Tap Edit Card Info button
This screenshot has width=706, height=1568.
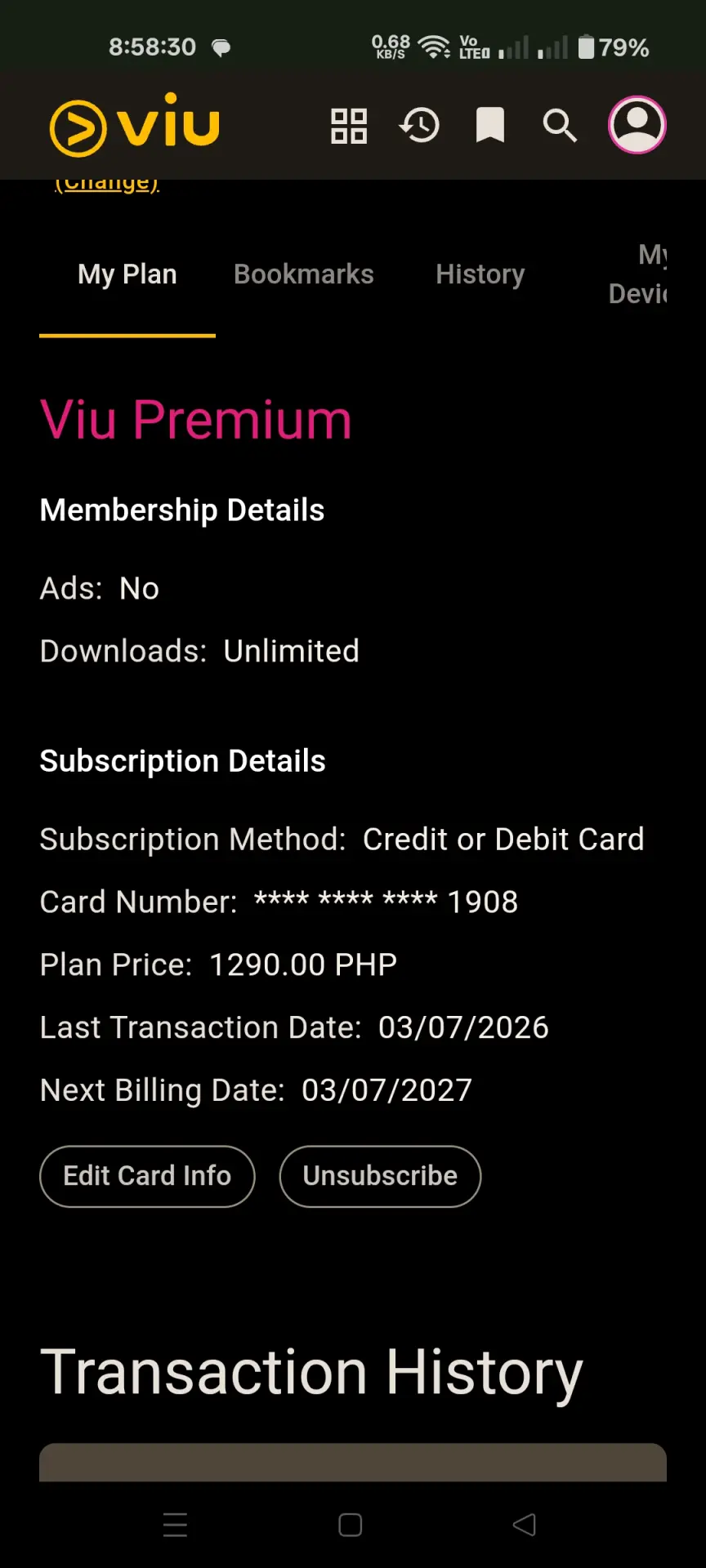coord(147,1176)
